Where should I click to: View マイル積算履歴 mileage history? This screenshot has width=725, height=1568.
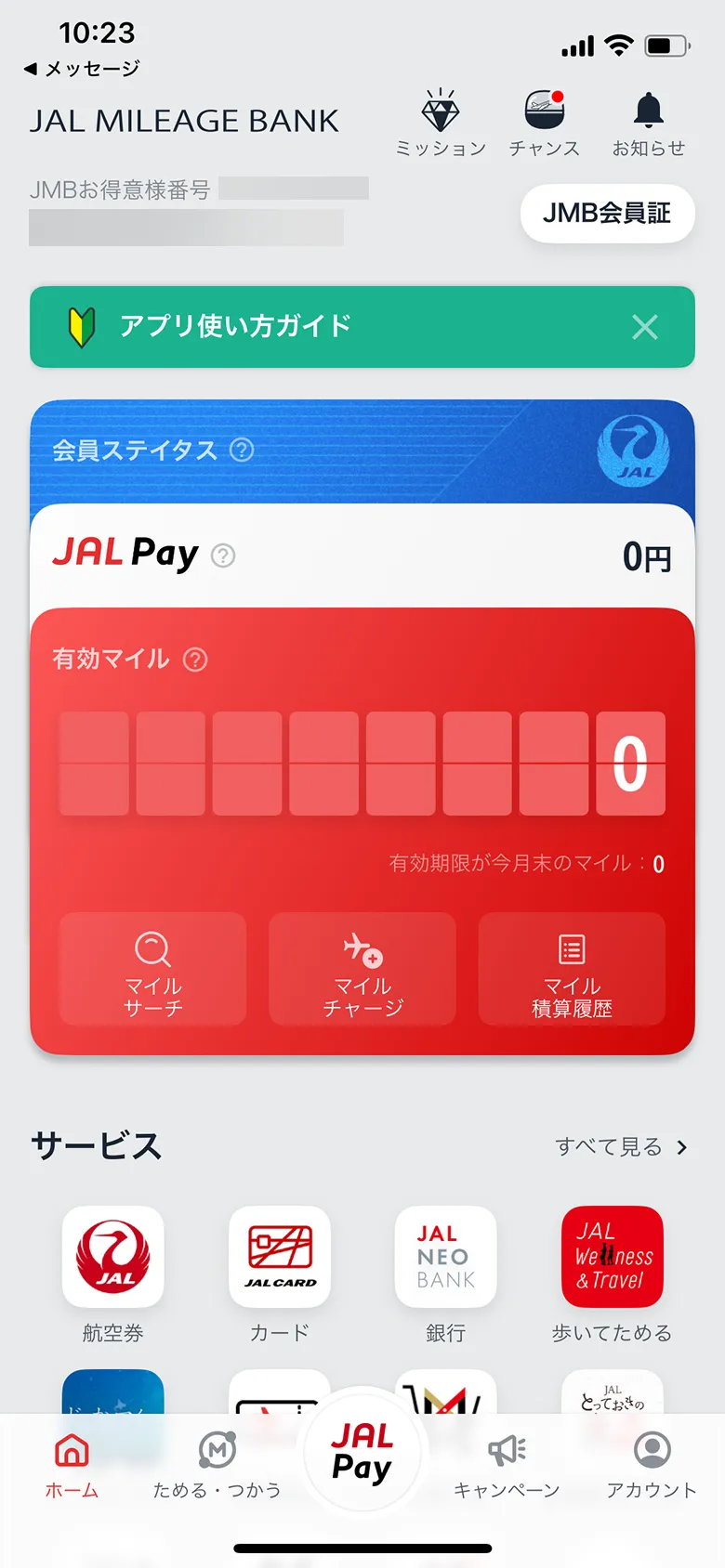(572, 969)
